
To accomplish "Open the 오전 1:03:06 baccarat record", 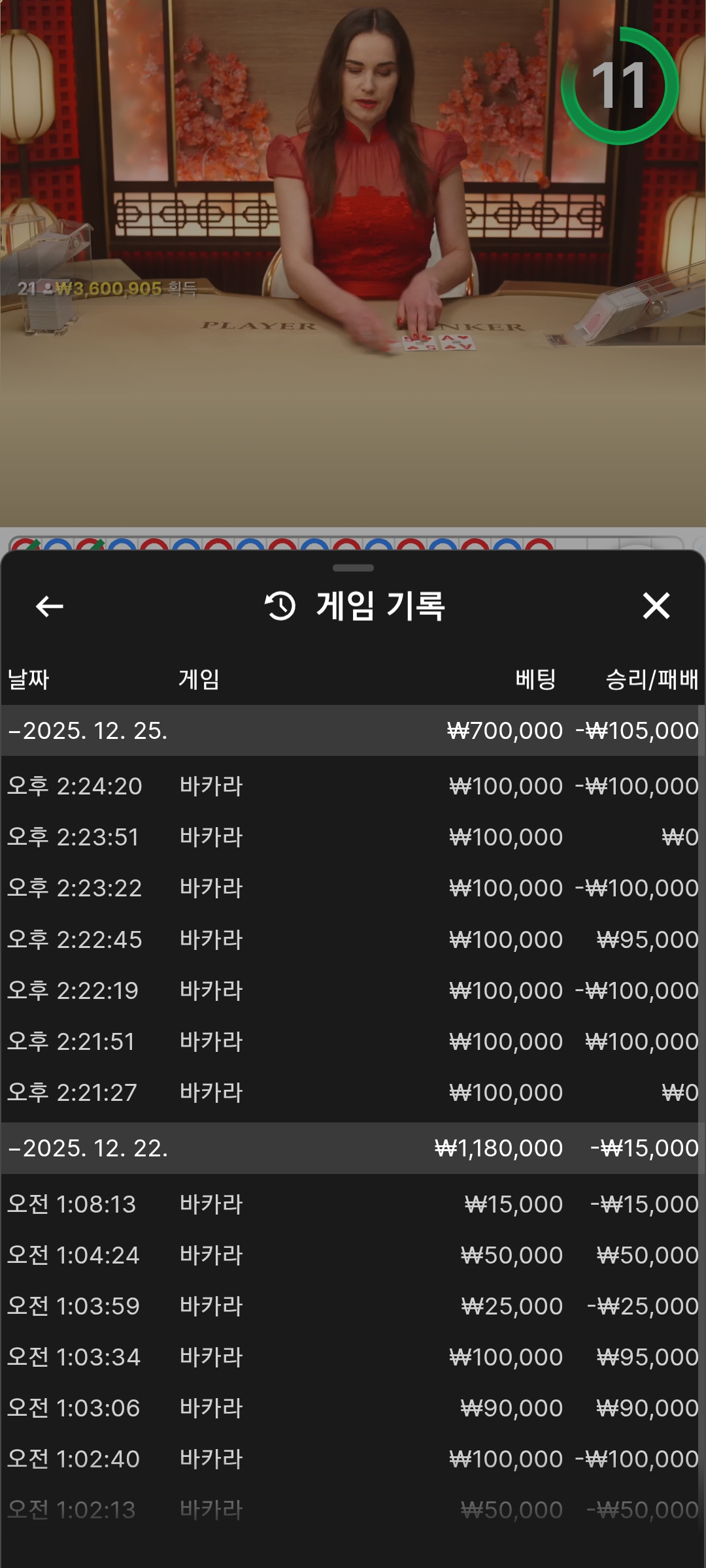I will pyautogui.click(x=352, y=1408).
